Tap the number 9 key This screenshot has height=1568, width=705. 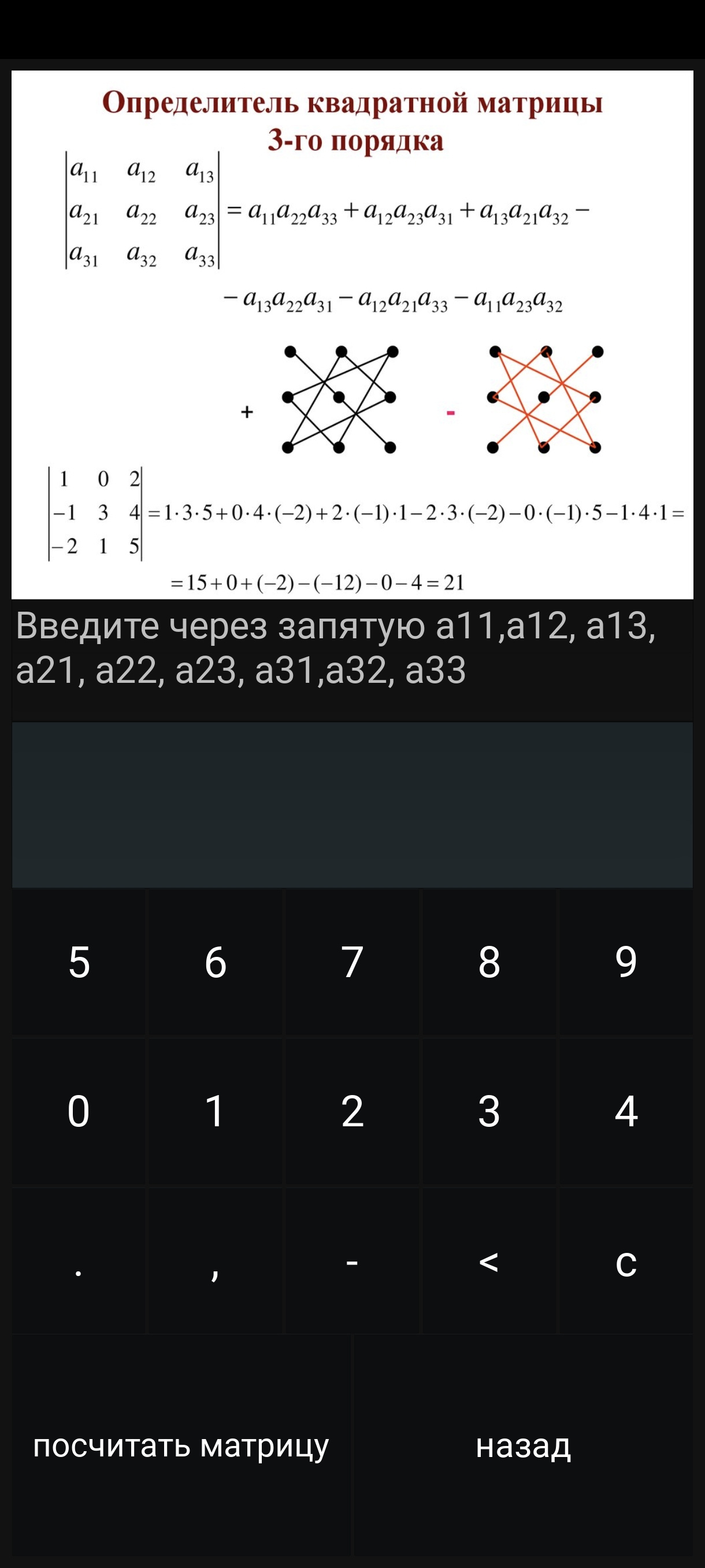click(x=626, y=962)
